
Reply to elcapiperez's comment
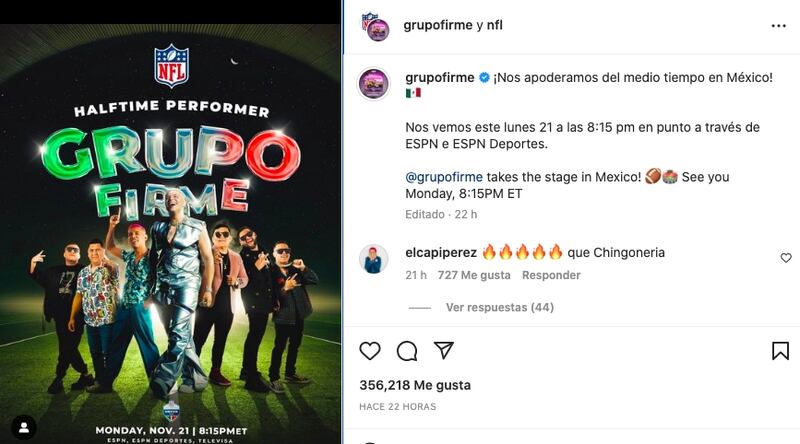pos(551,275)
